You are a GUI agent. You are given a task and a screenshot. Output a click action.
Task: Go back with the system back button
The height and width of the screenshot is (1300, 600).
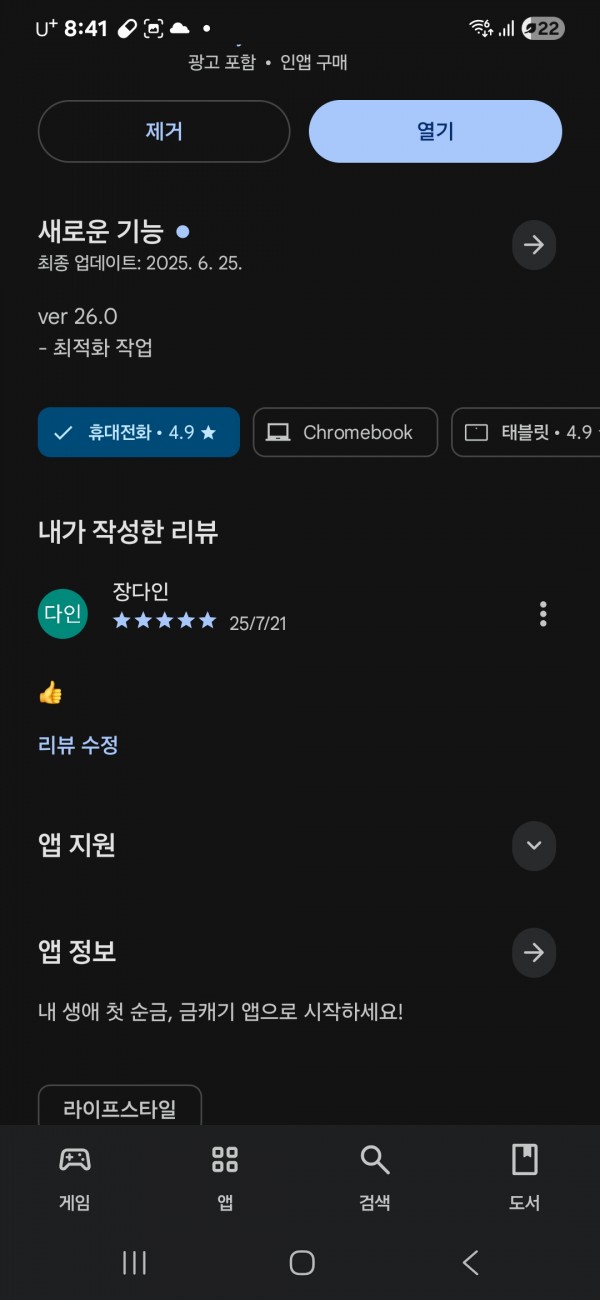[x=470, y=1263]
